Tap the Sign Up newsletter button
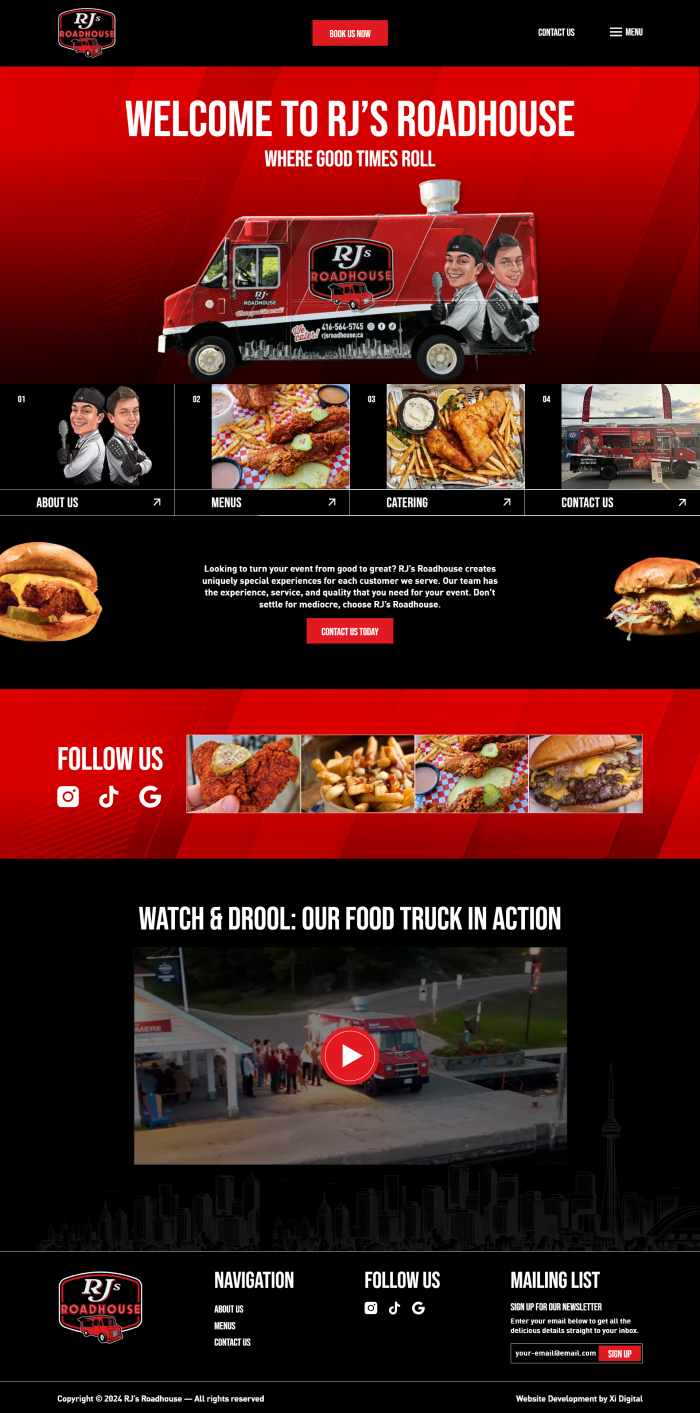Image resolution: width=700 pixels, height=1413 pixels. coord(620,1353)
